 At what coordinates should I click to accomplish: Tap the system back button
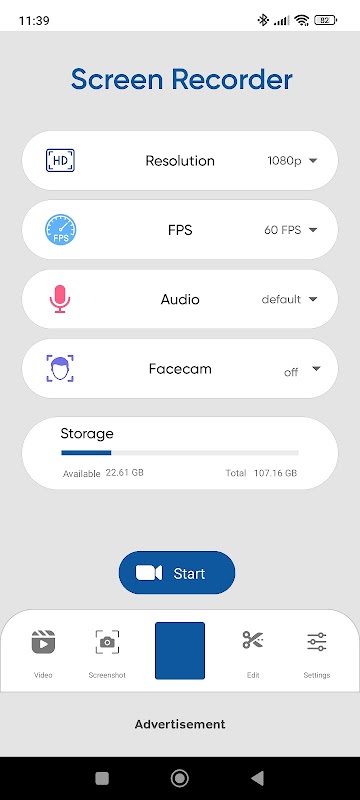[258, 778]
